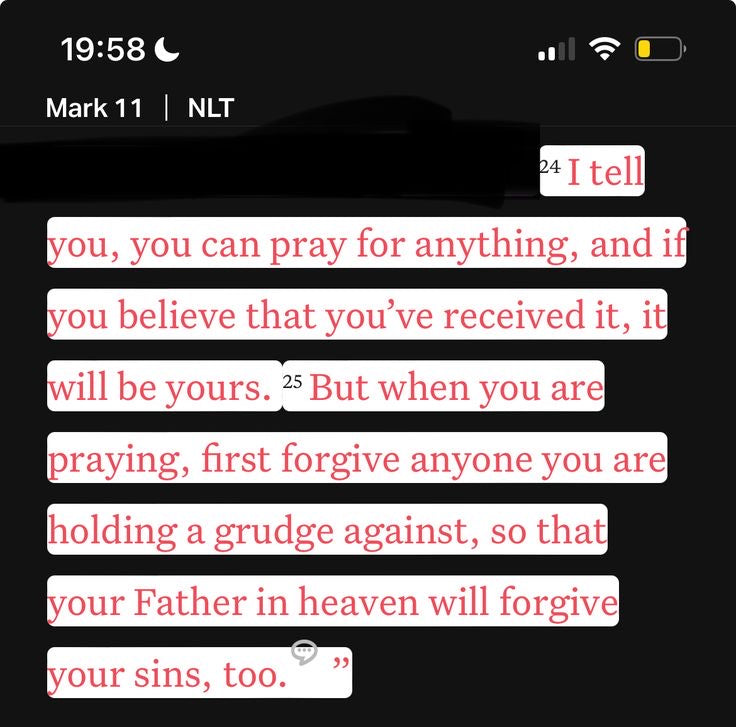Open the Mark 11 chapter picker

click(x=94, y=108)
